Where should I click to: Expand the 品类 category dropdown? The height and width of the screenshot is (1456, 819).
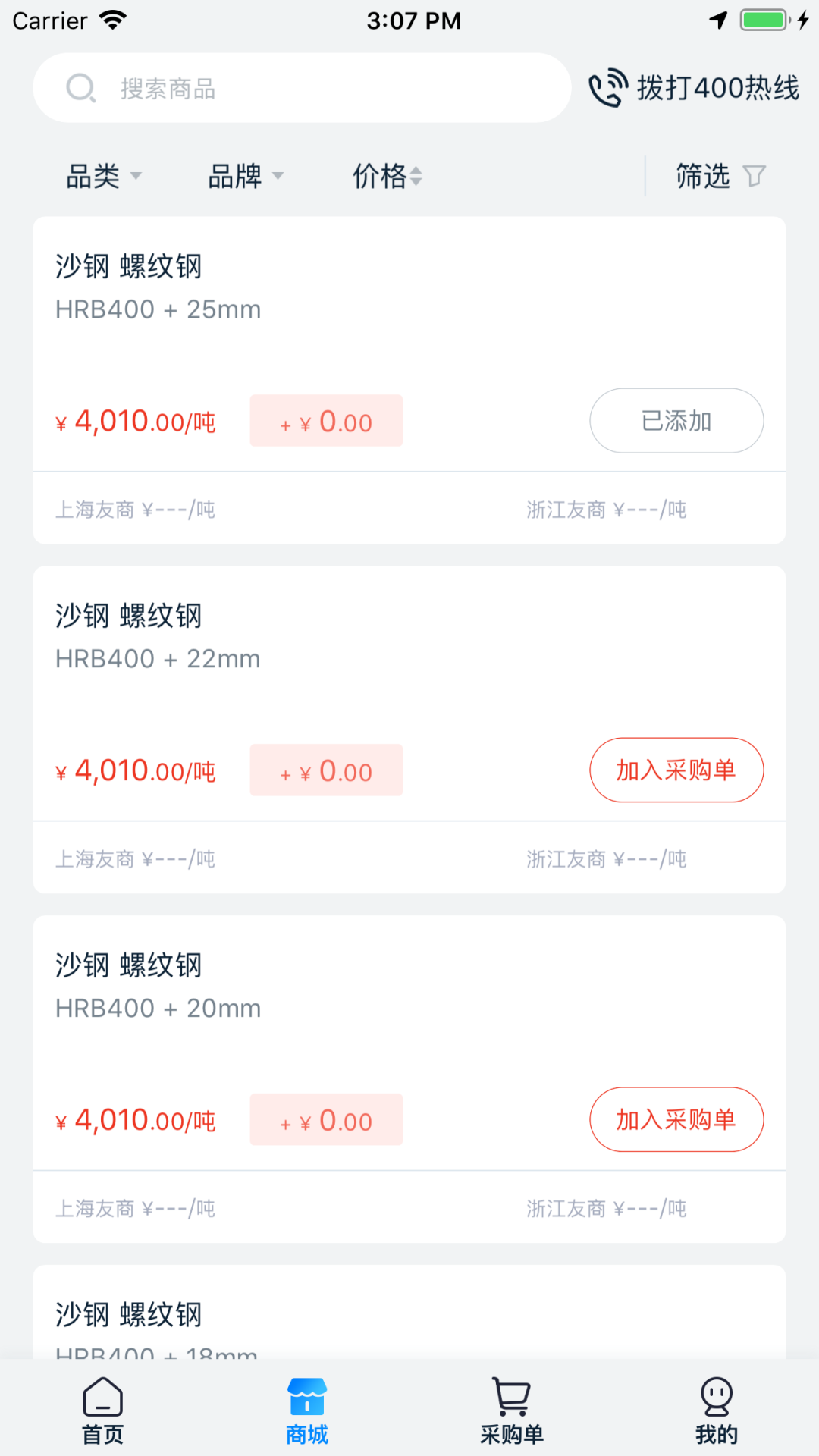tap(105, 175)
